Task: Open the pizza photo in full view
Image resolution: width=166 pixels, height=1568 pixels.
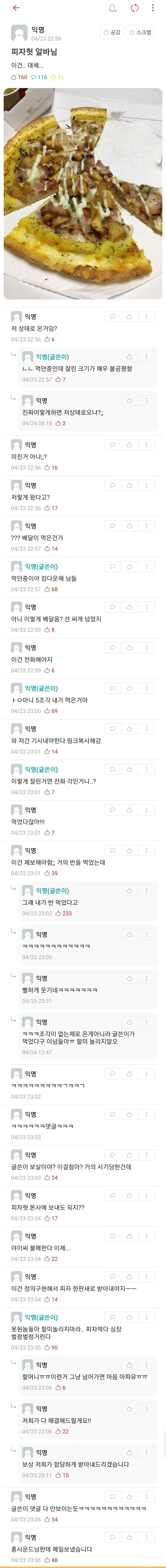Action: pyautogui.click(x=83, y=194)
